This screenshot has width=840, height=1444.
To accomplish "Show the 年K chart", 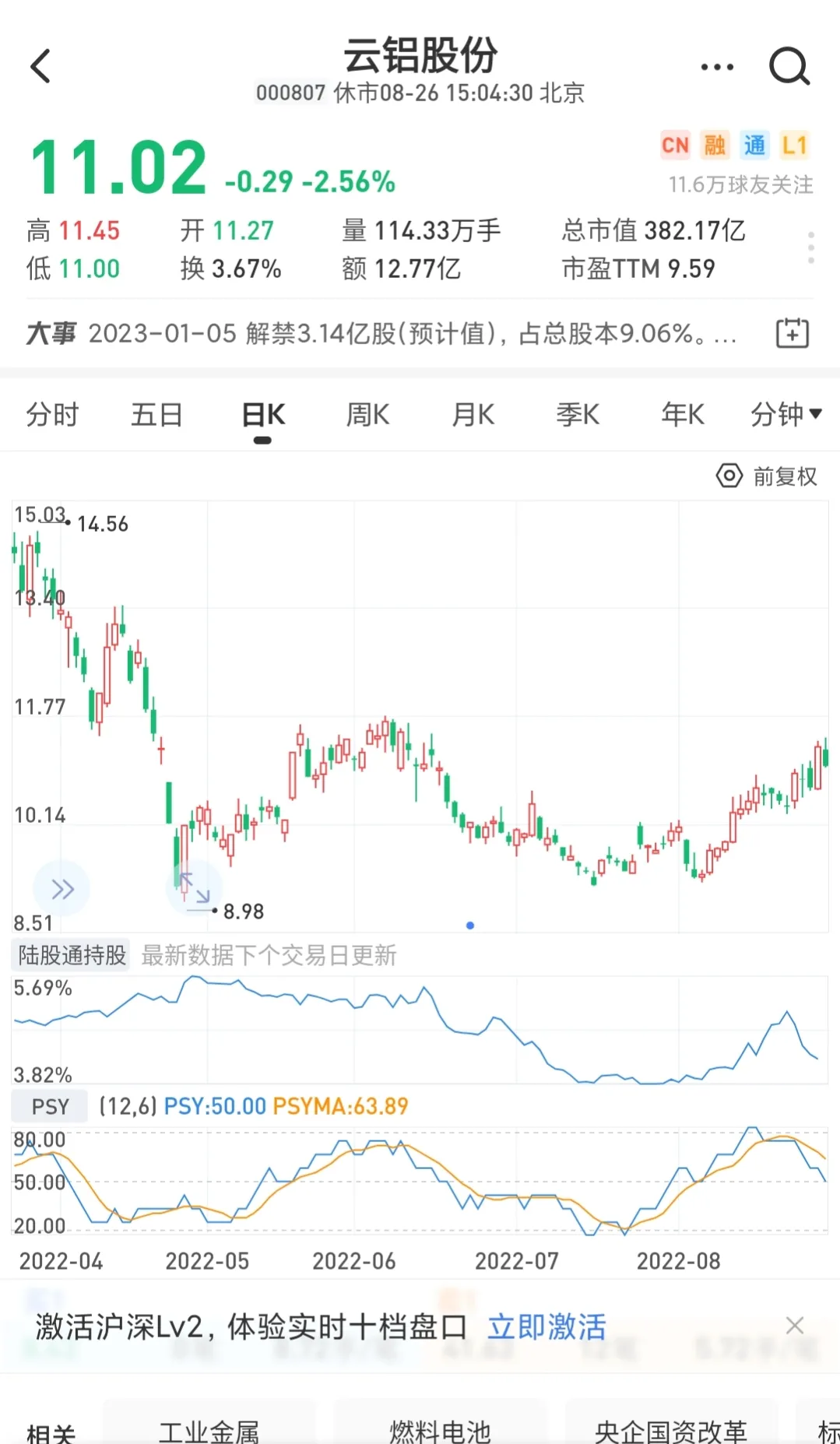I will pyautogui.click(x=683, y=415).
